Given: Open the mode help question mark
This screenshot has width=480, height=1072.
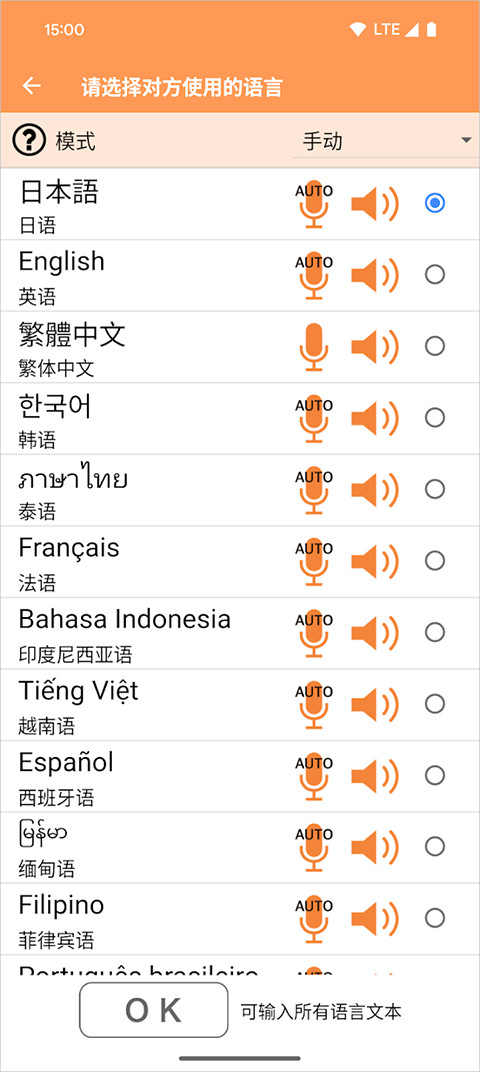Looking at the screenshot, I should coord(29,141).
